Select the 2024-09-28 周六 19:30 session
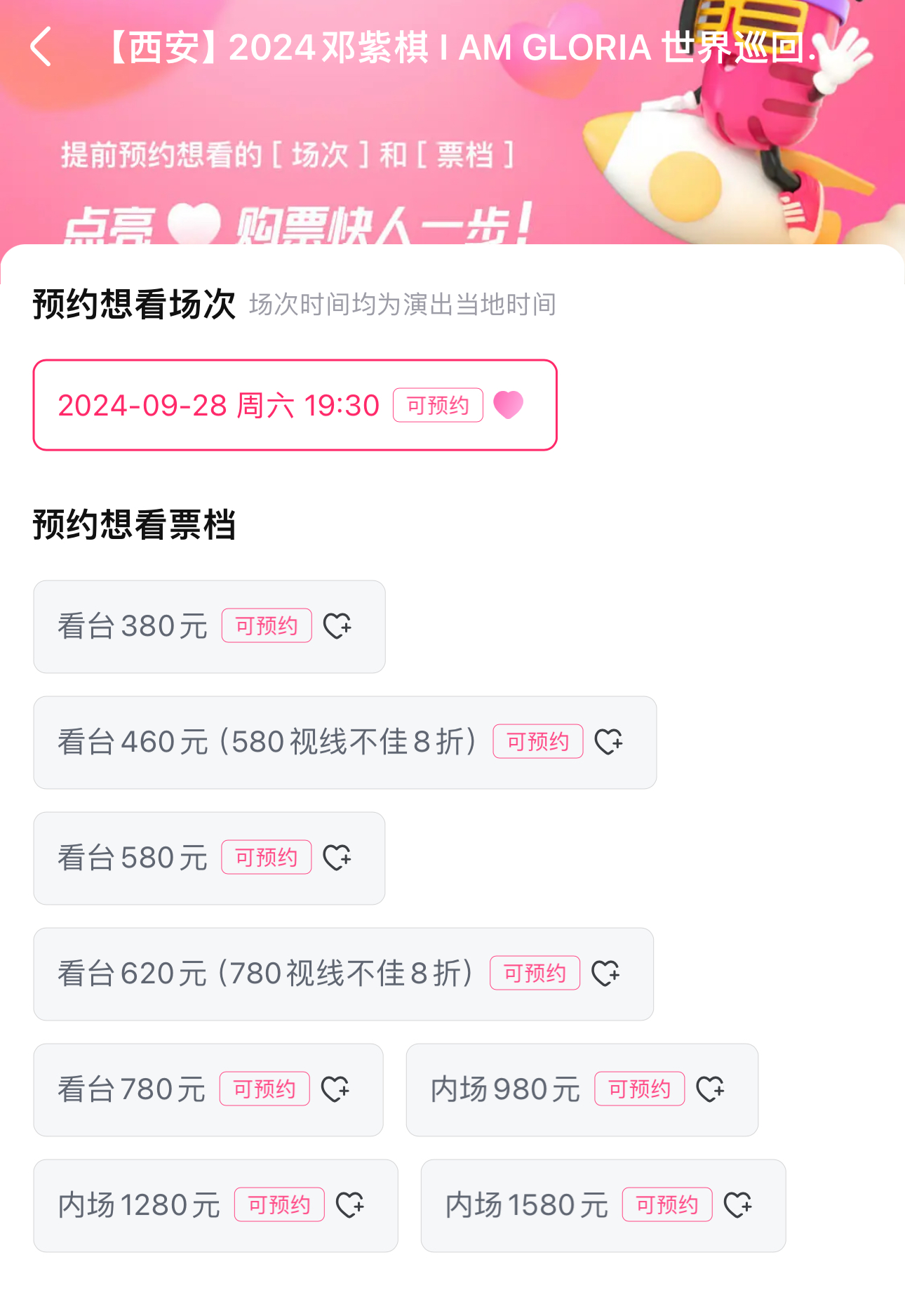 pyautogui.click(x=295, y=405)
